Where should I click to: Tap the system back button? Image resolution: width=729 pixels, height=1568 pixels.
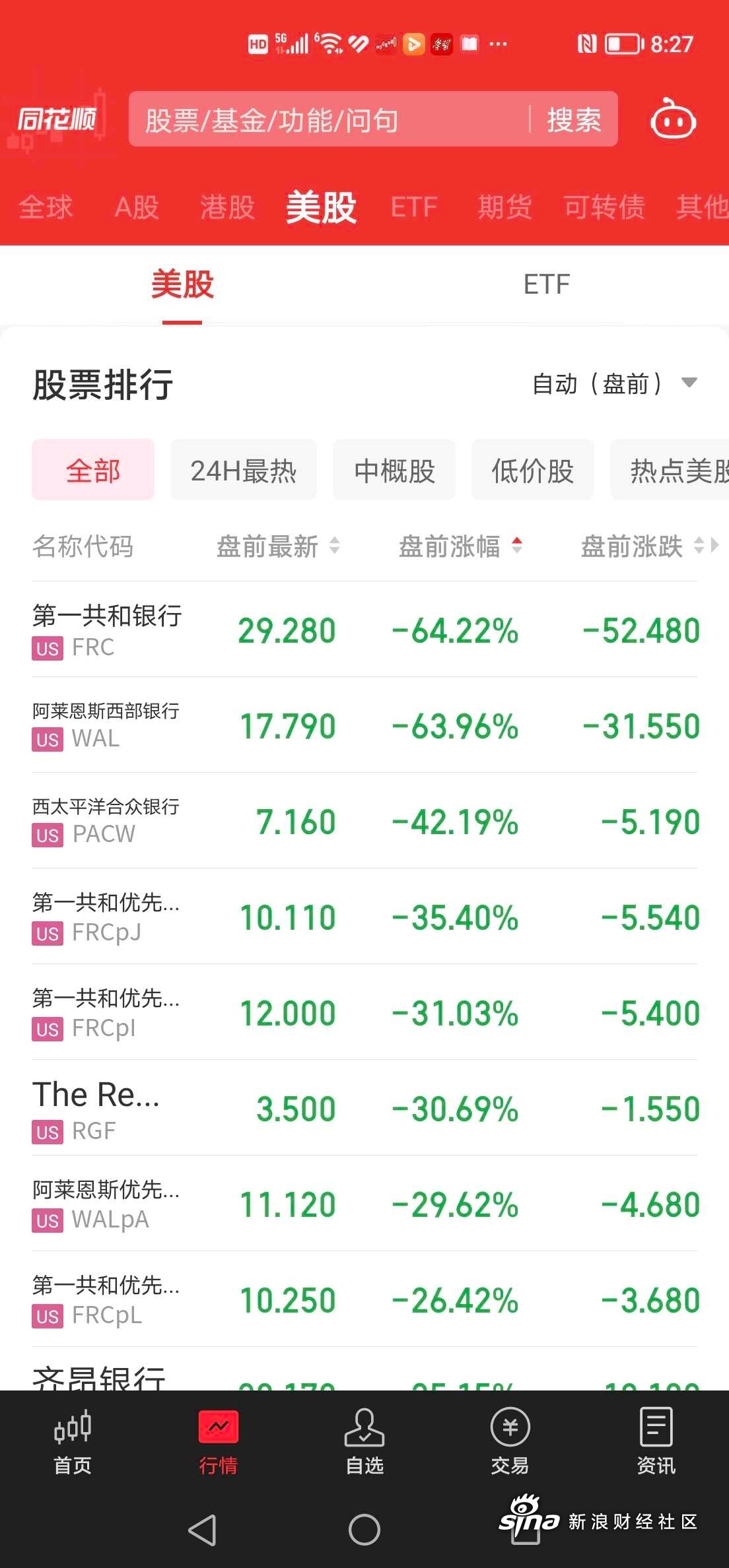[203, 1529]
